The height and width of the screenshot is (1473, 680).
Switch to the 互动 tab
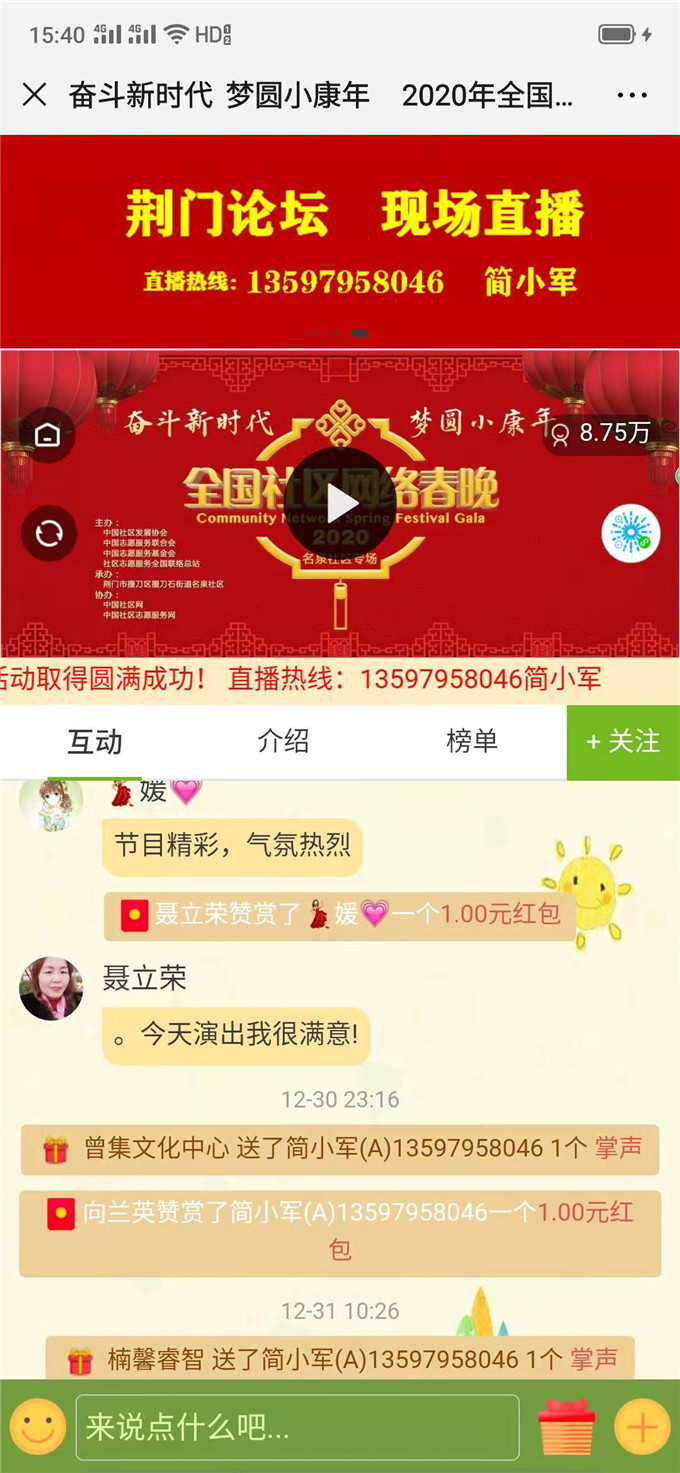[x=95, y=742]
